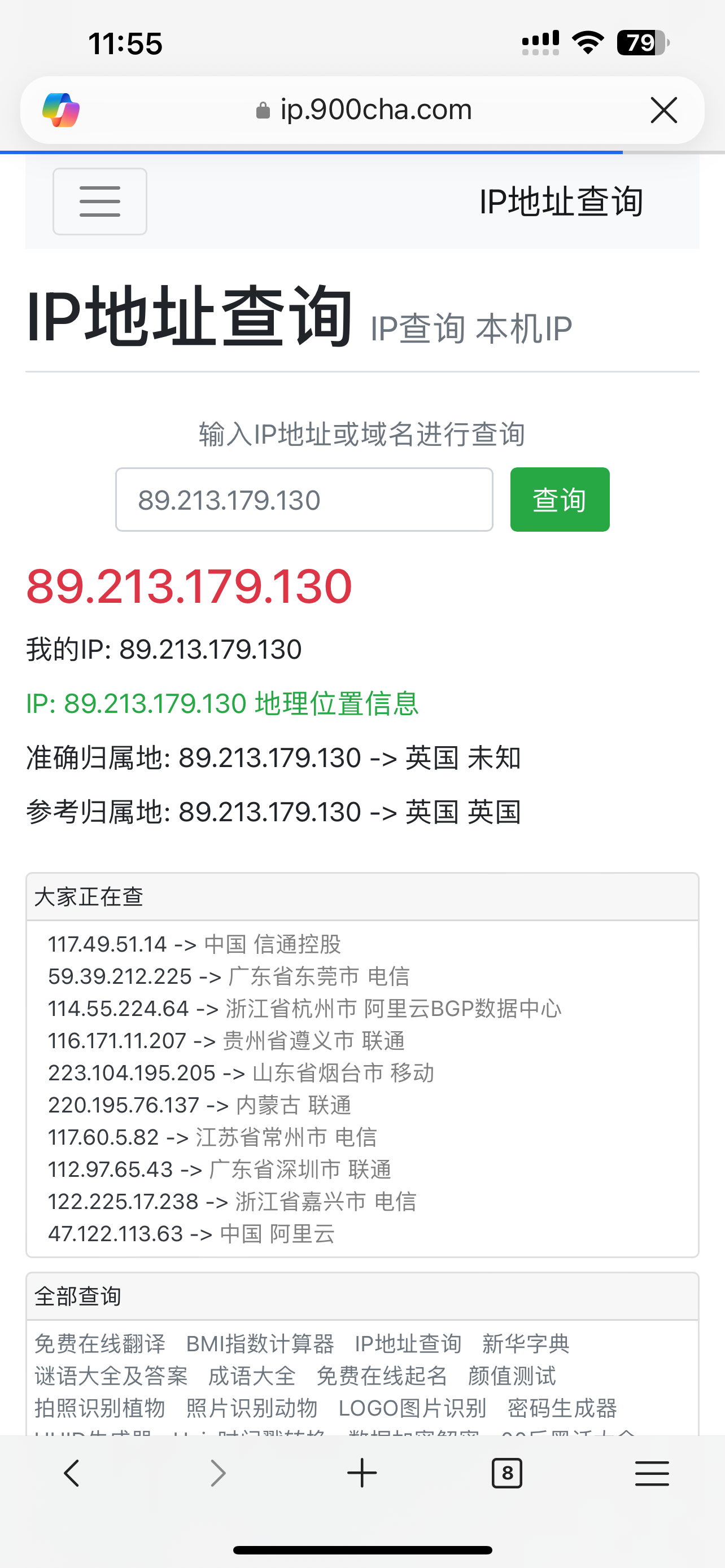Go back to the previous page

tap(72, 1474)
